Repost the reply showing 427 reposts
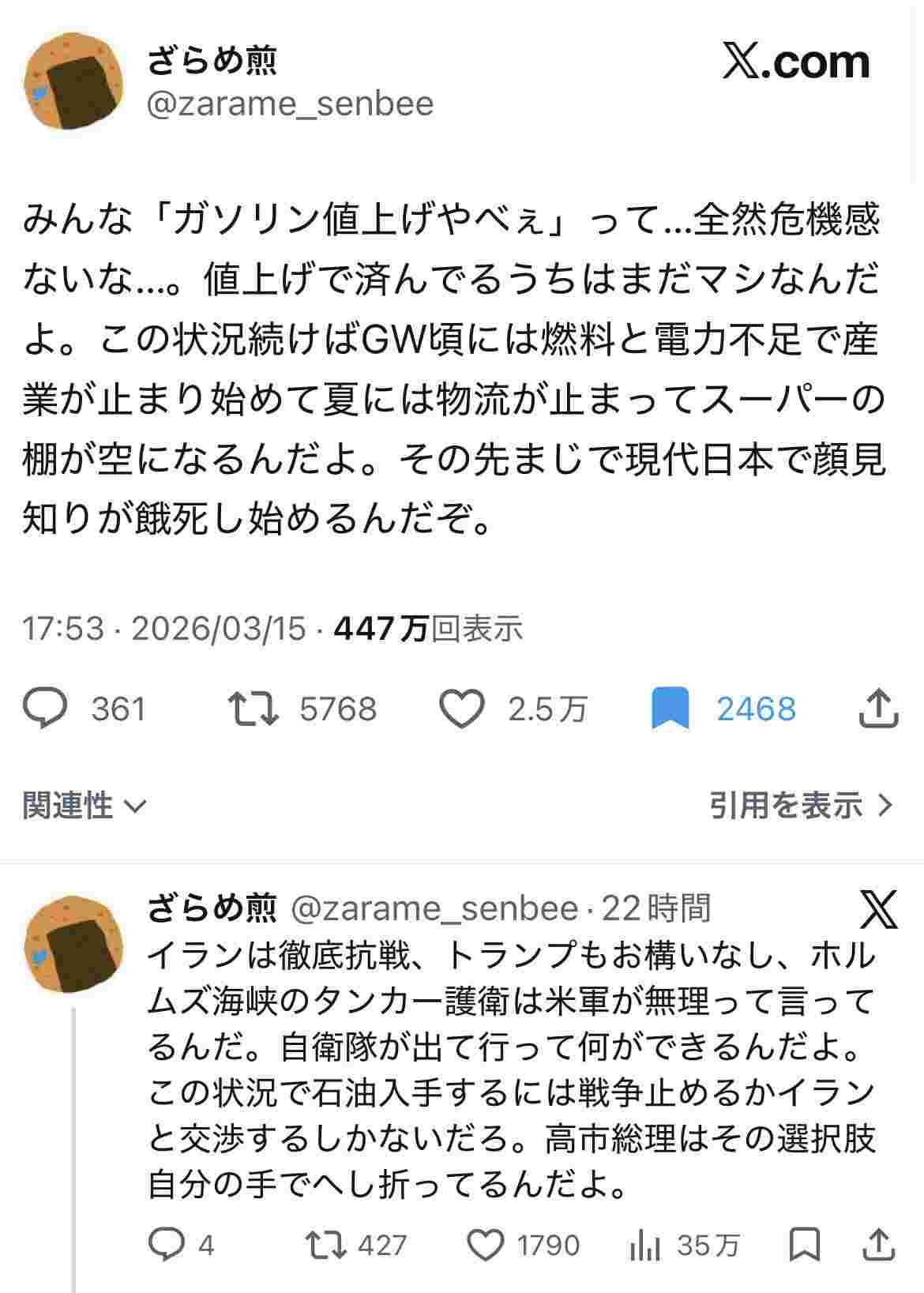 tap(326, 1246)
